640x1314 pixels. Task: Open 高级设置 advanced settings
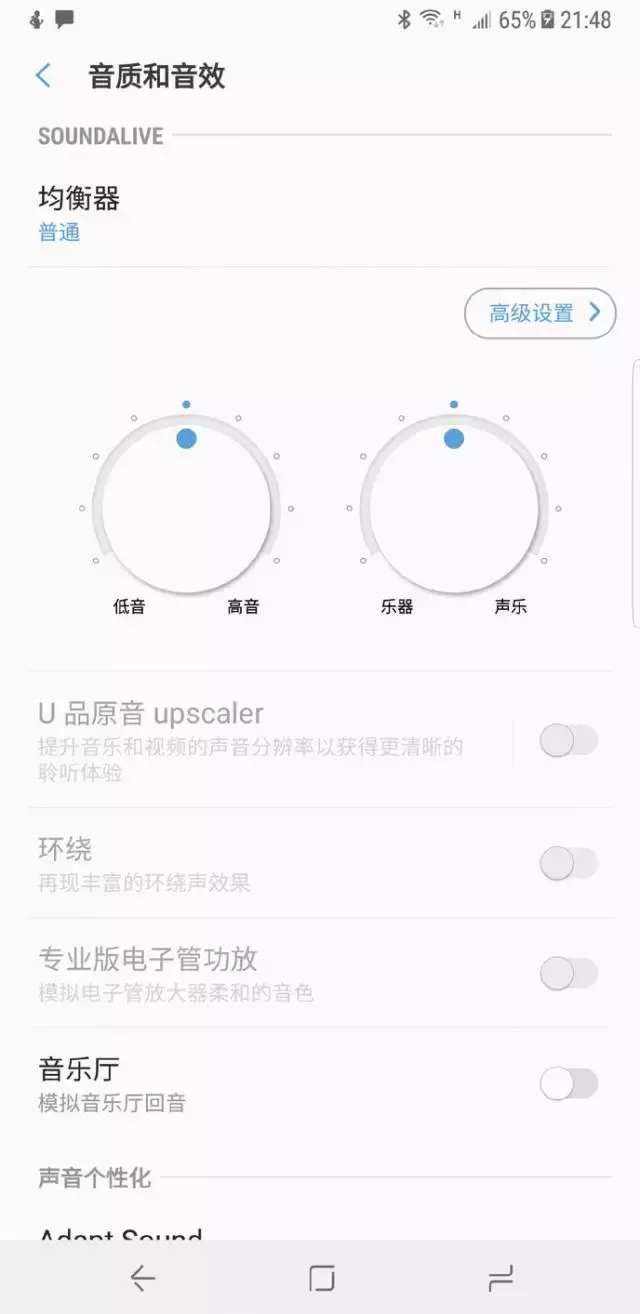click(540, 313)
